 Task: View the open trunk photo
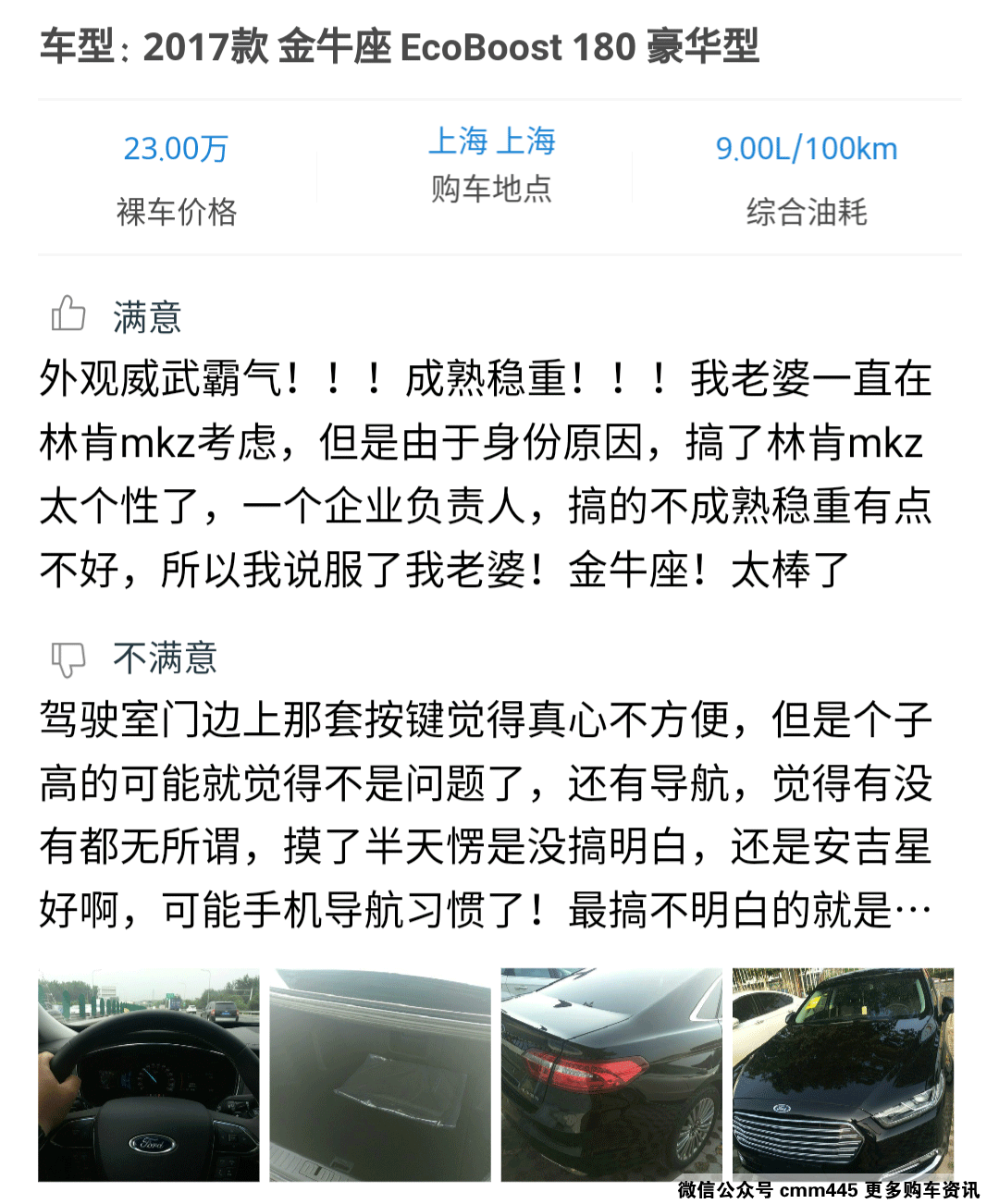click(379, 1075)
